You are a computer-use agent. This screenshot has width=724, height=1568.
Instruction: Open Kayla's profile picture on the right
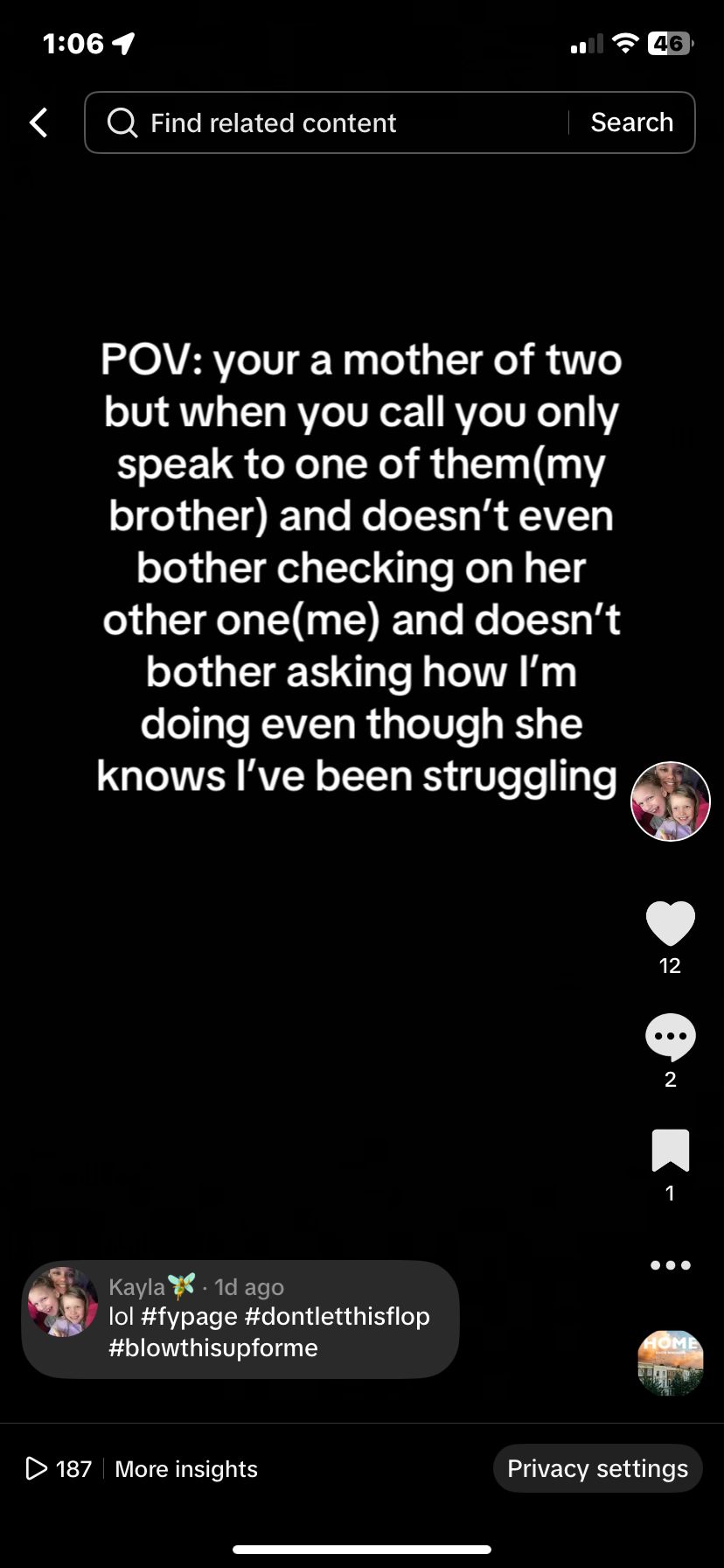(671, 801)
